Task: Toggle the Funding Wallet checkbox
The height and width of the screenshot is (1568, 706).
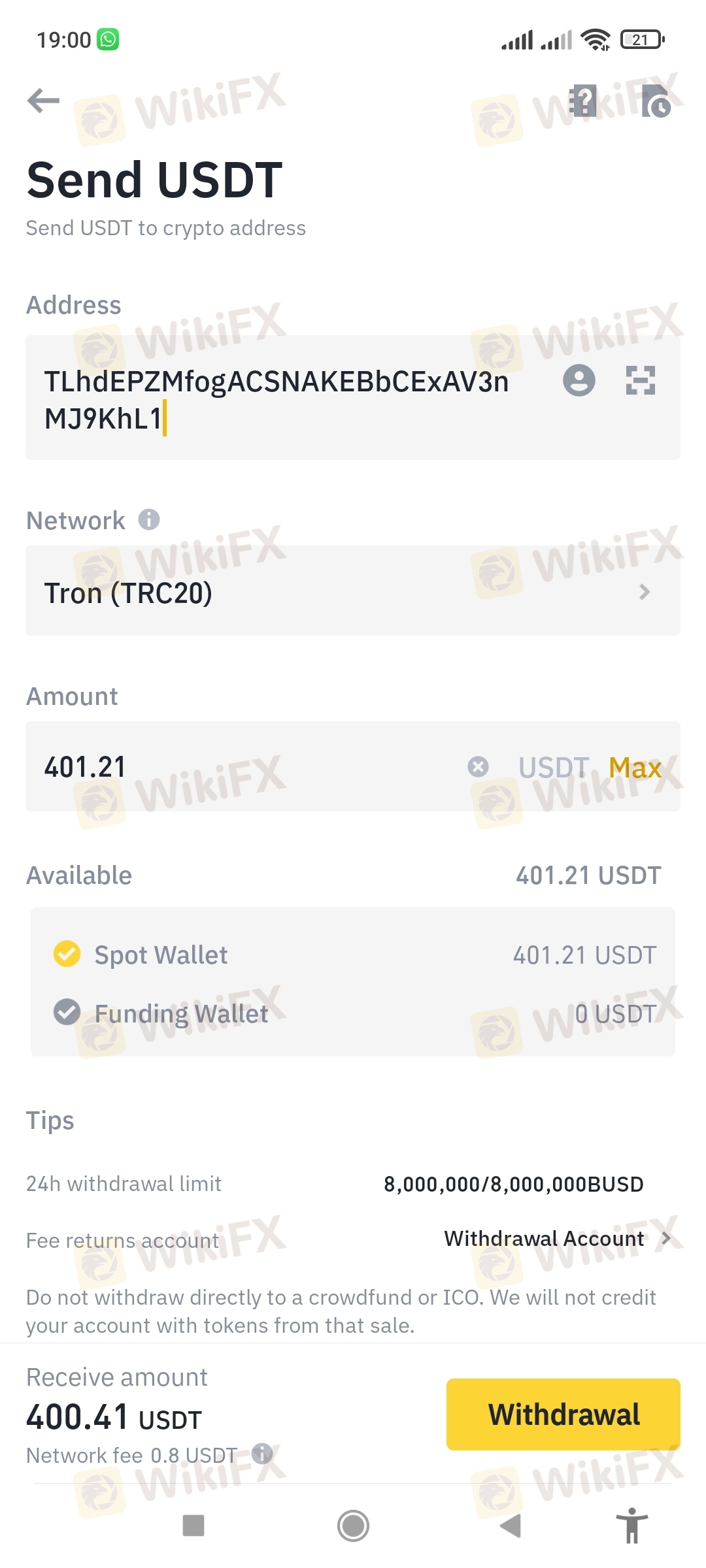Action: [67, 1013]
